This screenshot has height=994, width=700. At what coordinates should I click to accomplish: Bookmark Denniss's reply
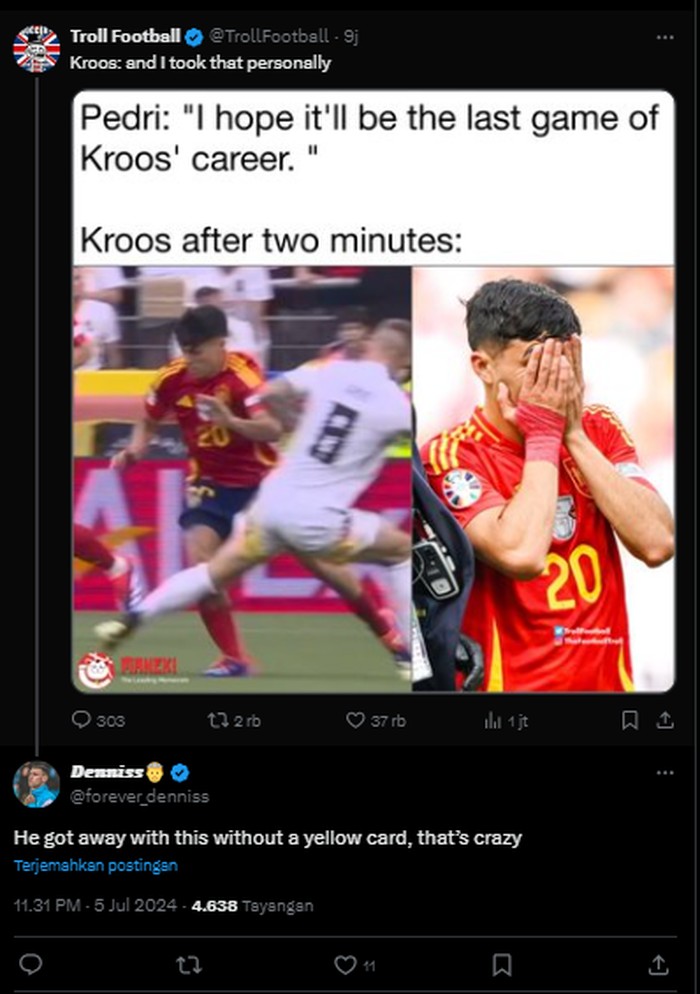pyautogui.click(x=503, y=964)
